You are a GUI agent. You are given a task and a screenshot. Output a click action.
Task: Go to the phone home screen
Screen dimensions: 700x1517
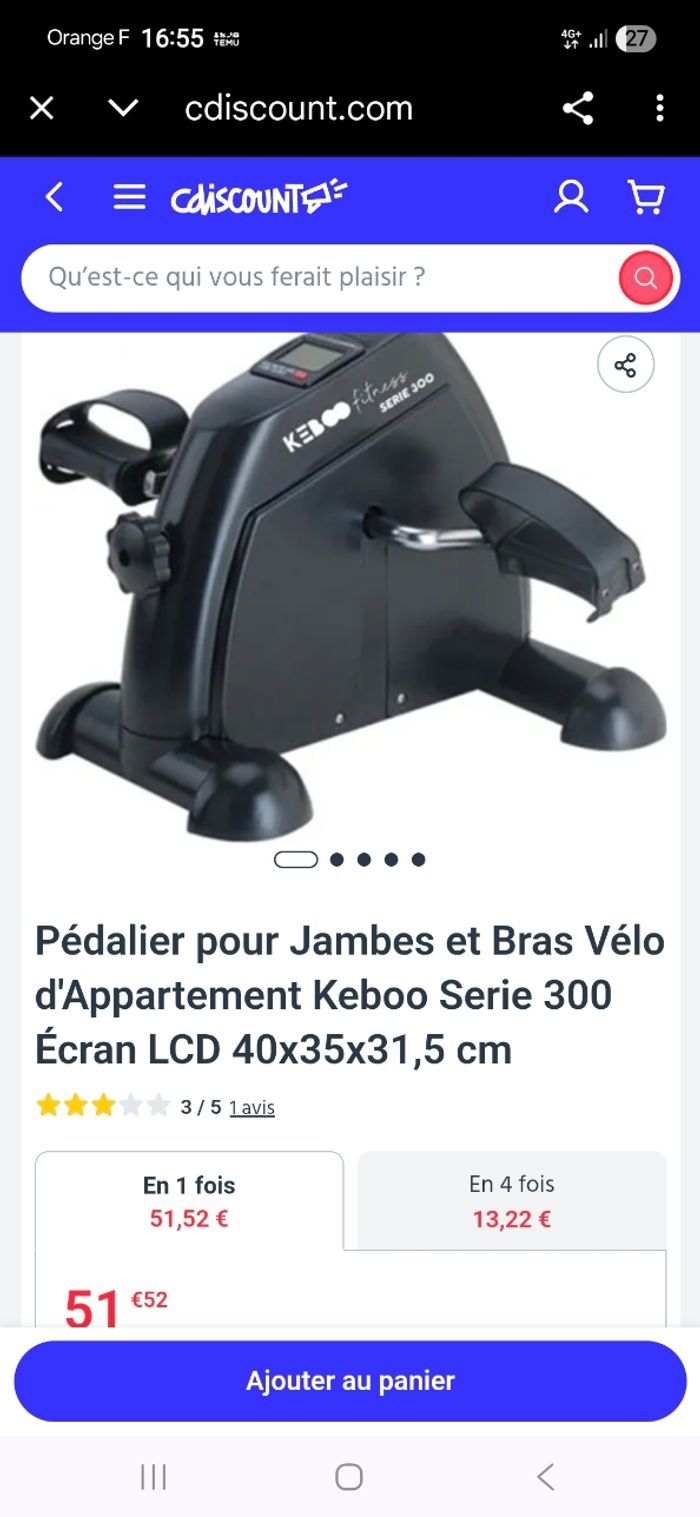tap(349, 1476)
